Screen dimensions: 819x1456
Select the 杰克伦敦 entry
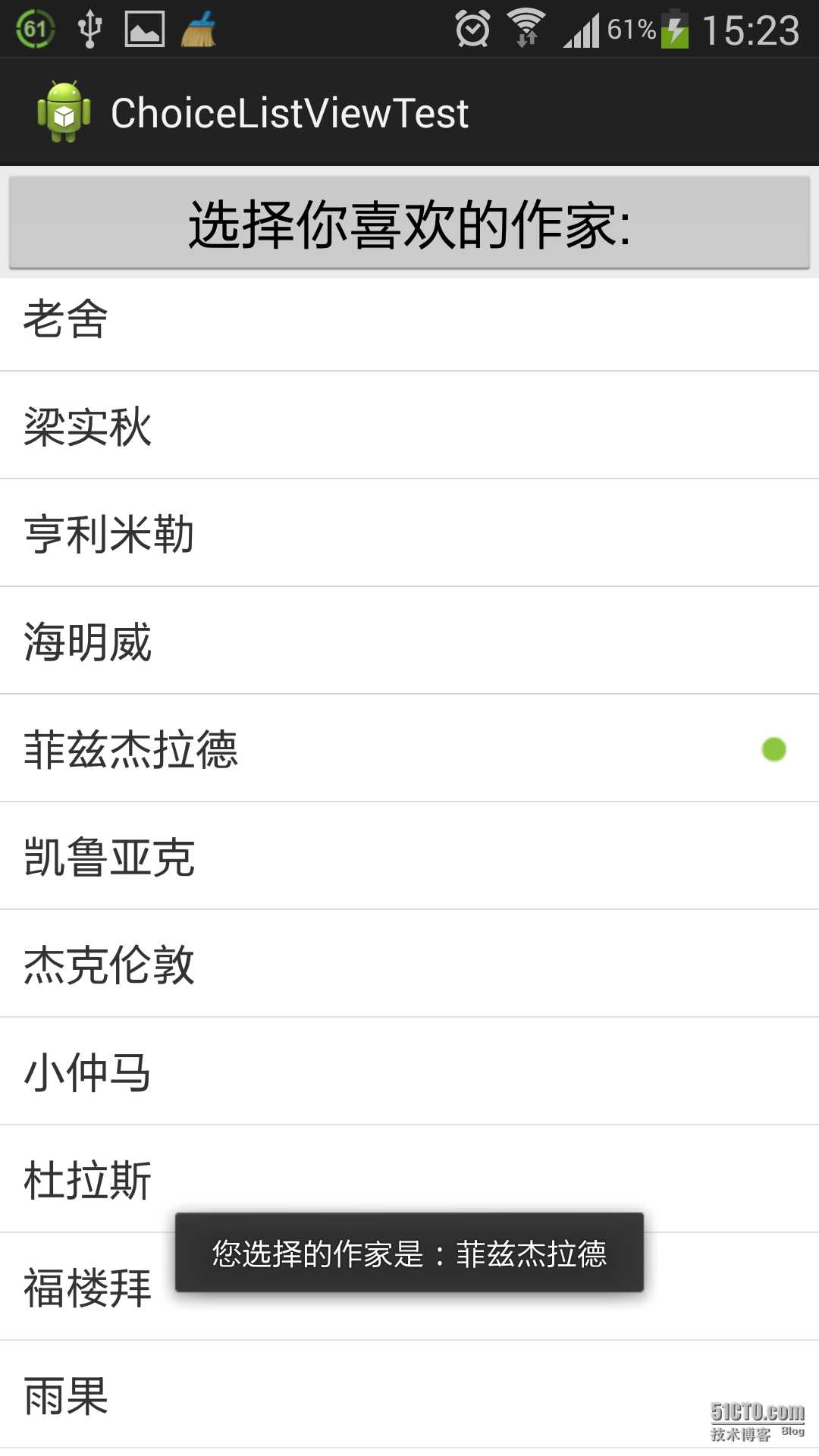click(x=409, y=964)
